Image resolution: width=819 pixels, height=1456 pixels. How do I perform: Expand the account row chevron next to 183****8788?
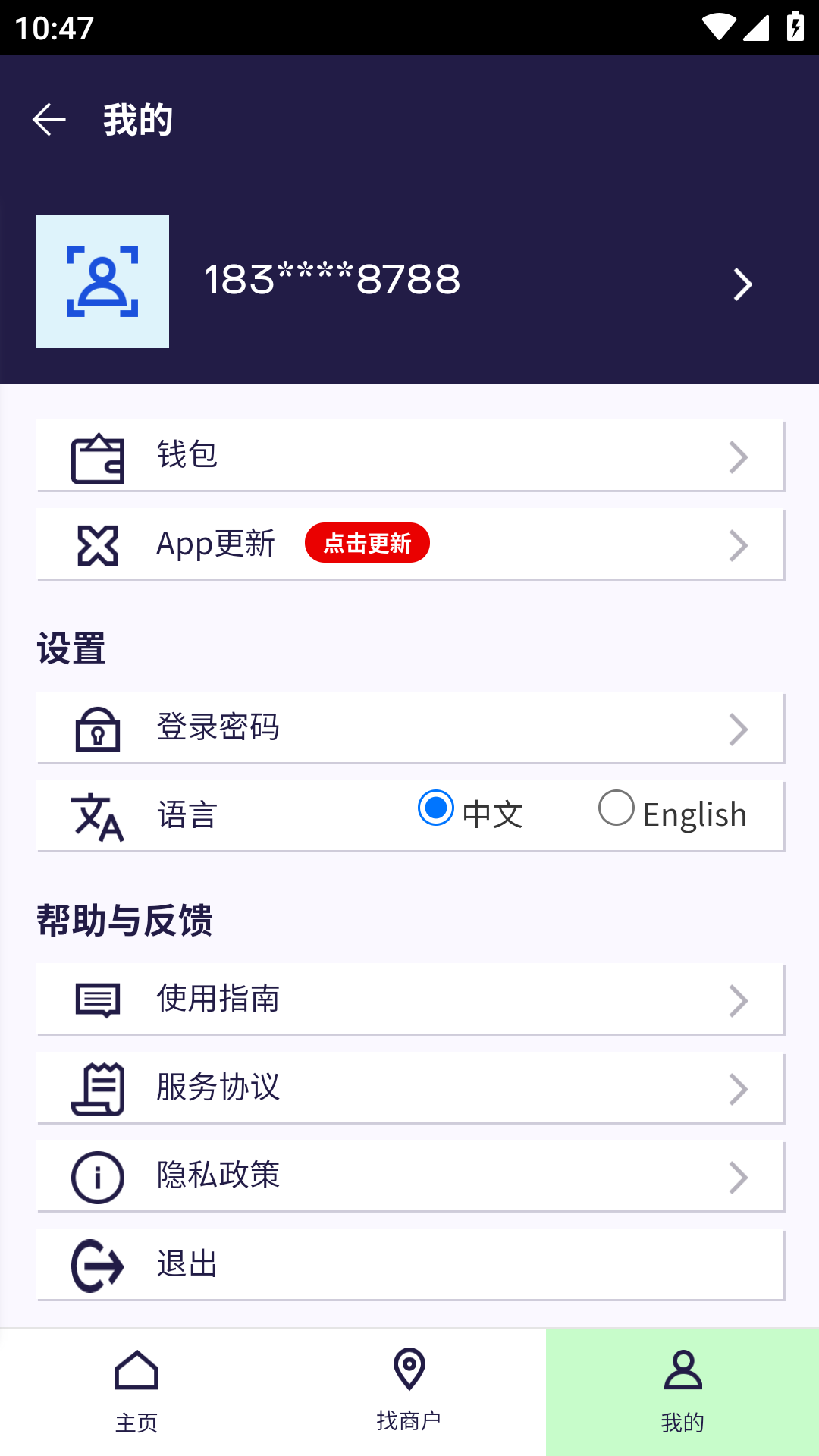point(744,284)
